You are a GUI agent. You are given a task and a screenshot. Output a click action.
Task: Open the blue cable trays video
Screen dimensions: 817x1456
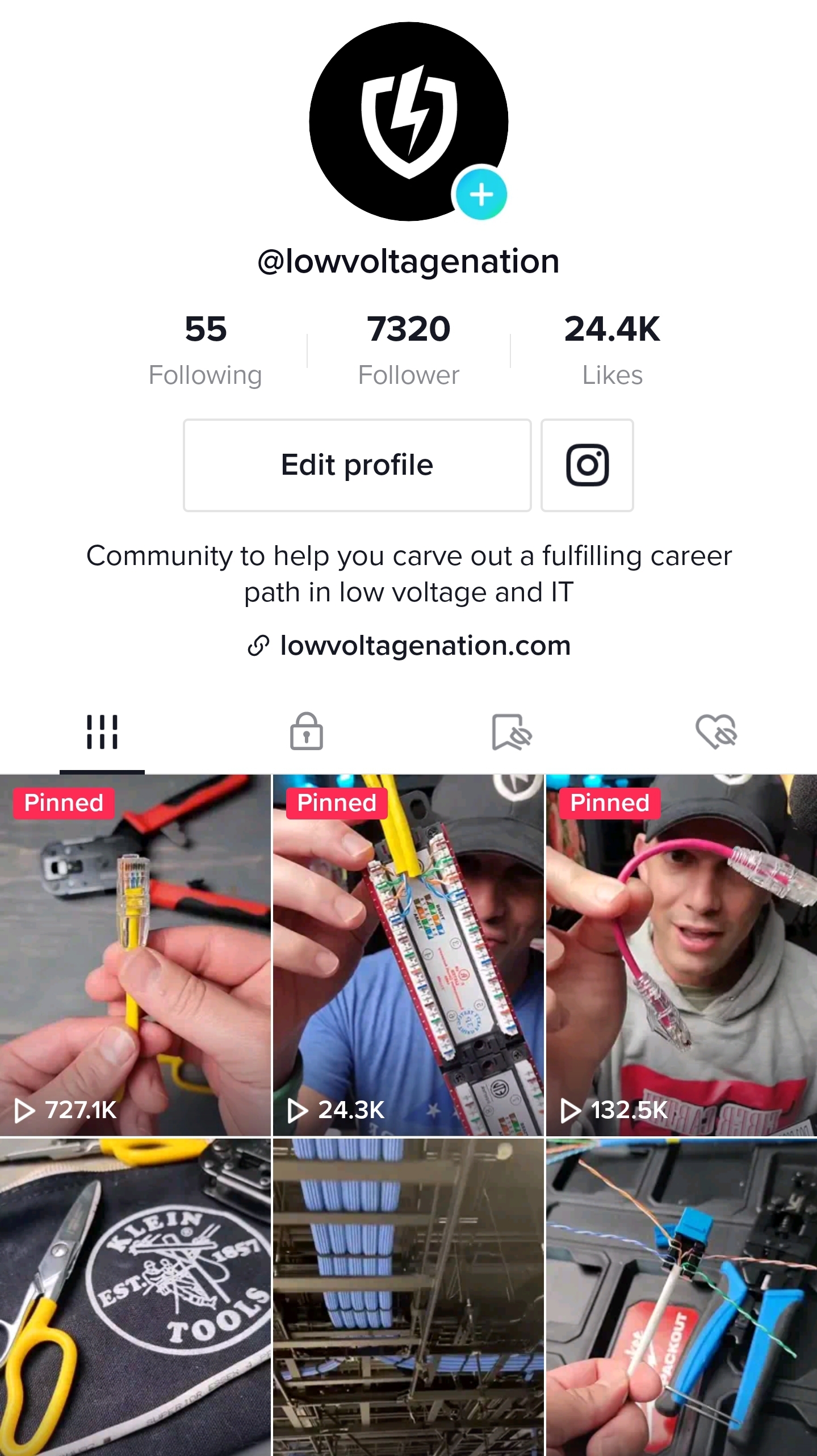click(408, 1297)
